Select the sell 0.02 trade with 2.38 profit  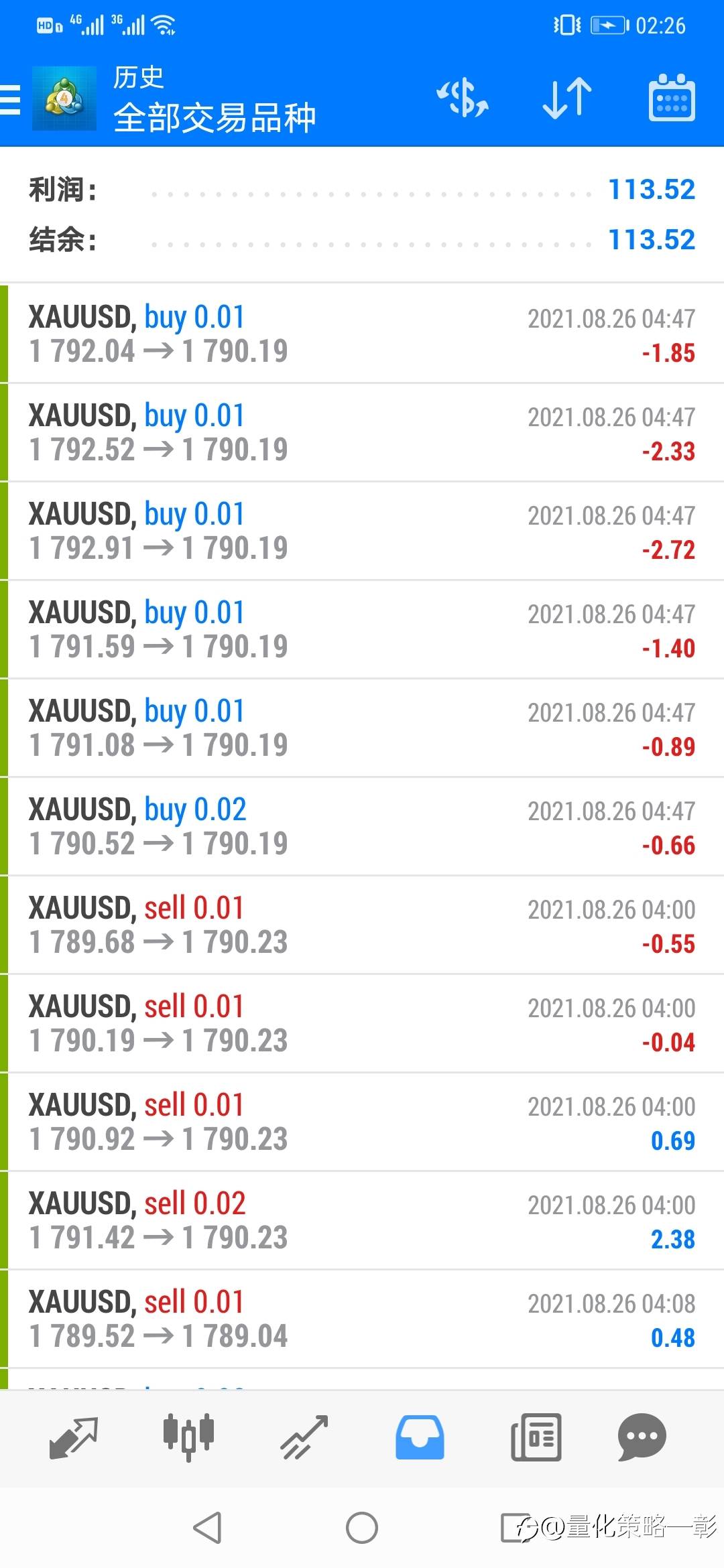[x=362, y=1220]
